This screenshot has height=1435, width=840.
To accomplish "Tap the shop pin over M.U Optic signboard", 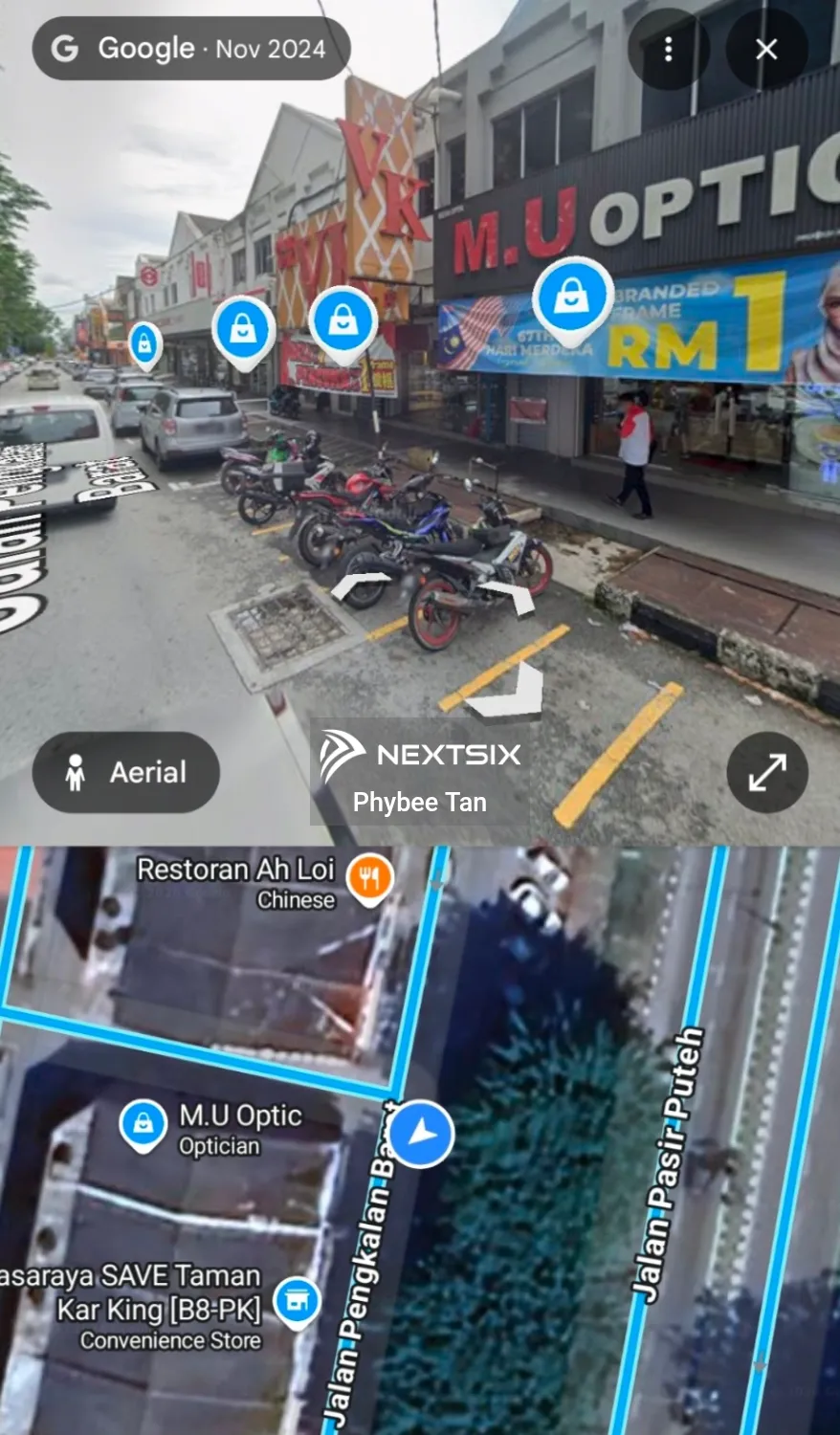I will [572, 298].
